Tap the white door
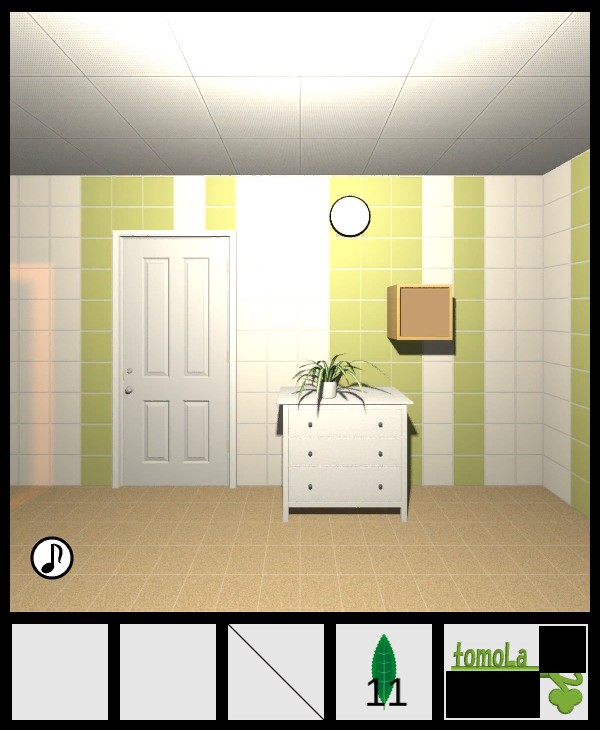The image size is (600, 730). [174, 360]
